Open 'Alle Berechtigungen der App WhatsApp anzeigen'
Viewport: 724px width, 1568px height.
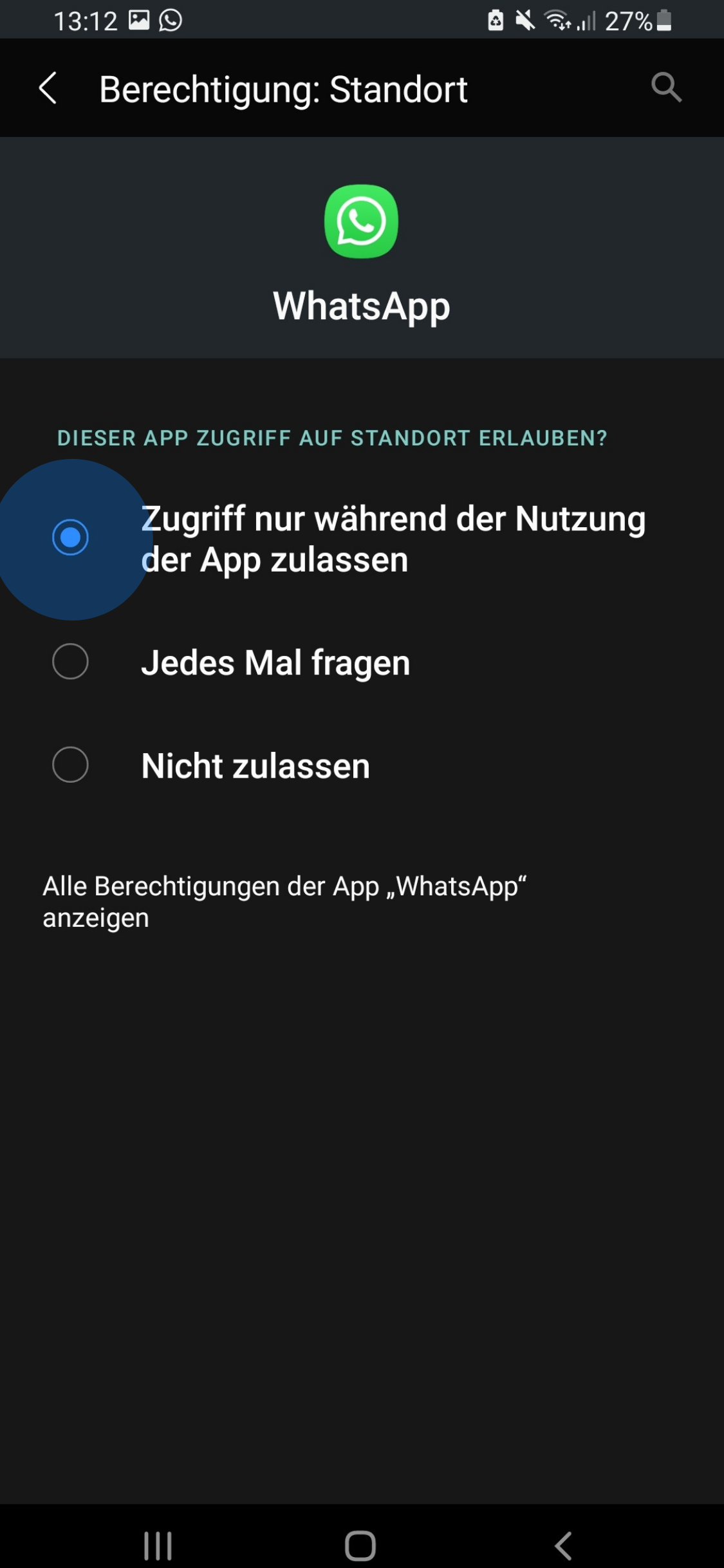pyautogui.click(x=284, y=901)
